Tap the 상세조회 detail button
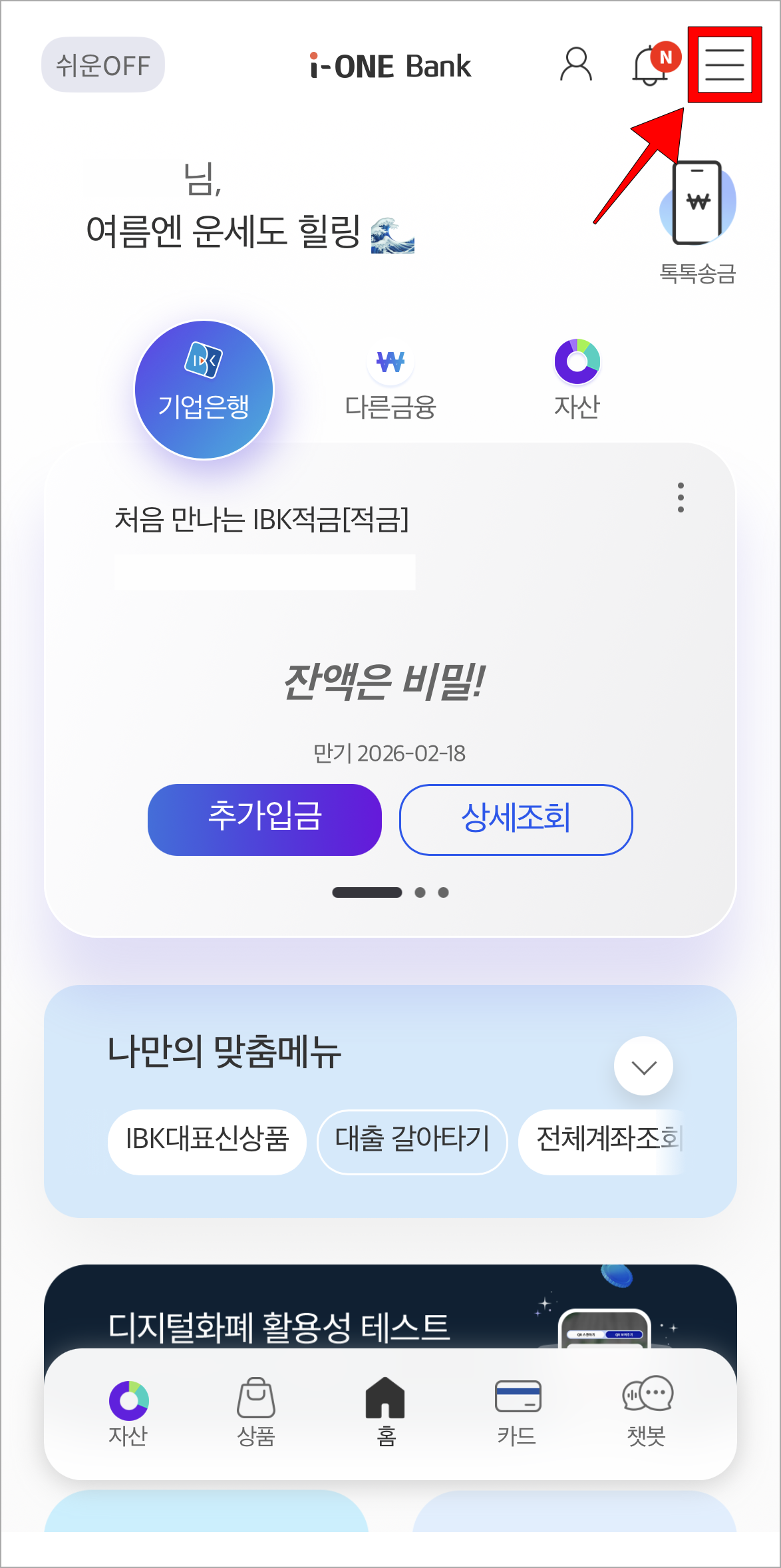This screenshot has height=1568, width=781. point(516,820)
